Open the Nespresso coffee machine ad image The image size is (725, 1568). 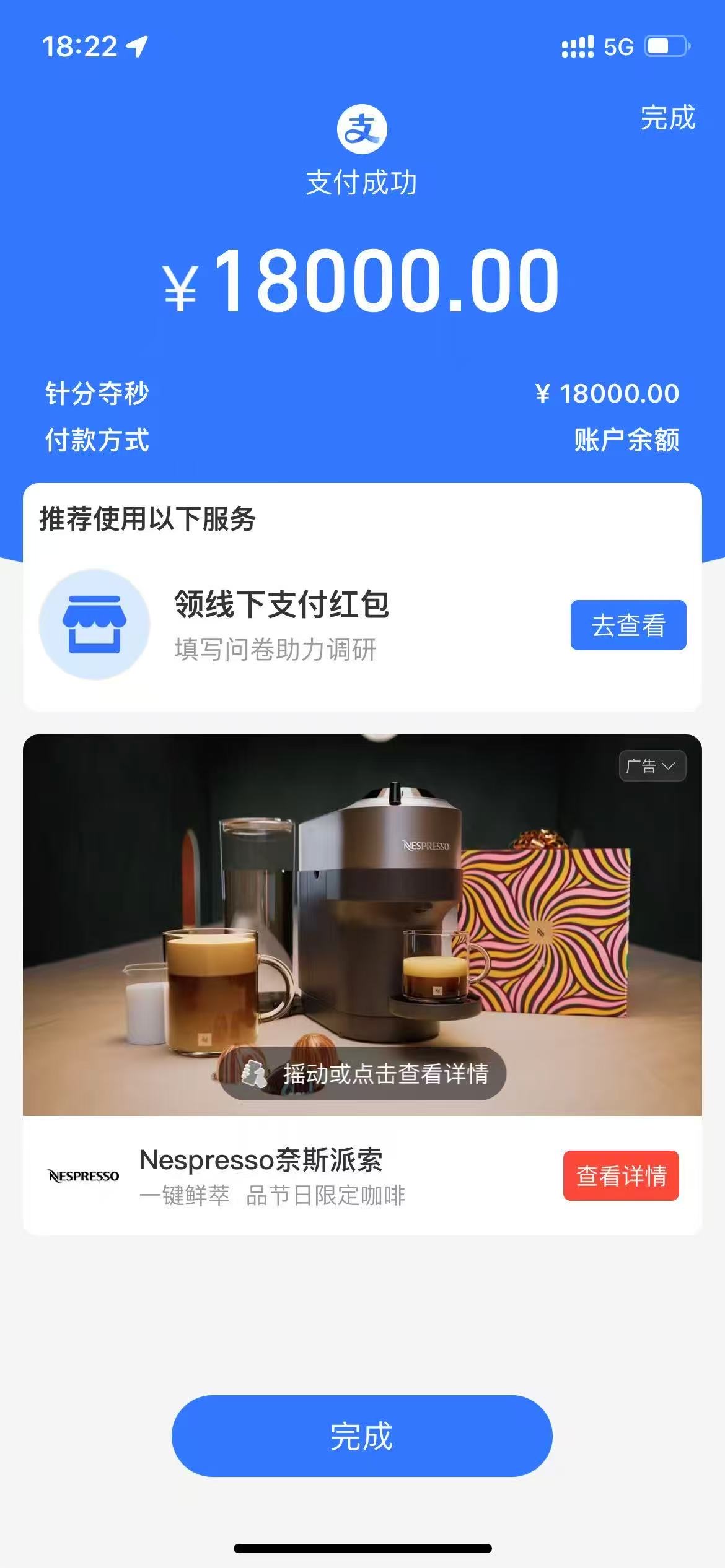pos(362,898)
